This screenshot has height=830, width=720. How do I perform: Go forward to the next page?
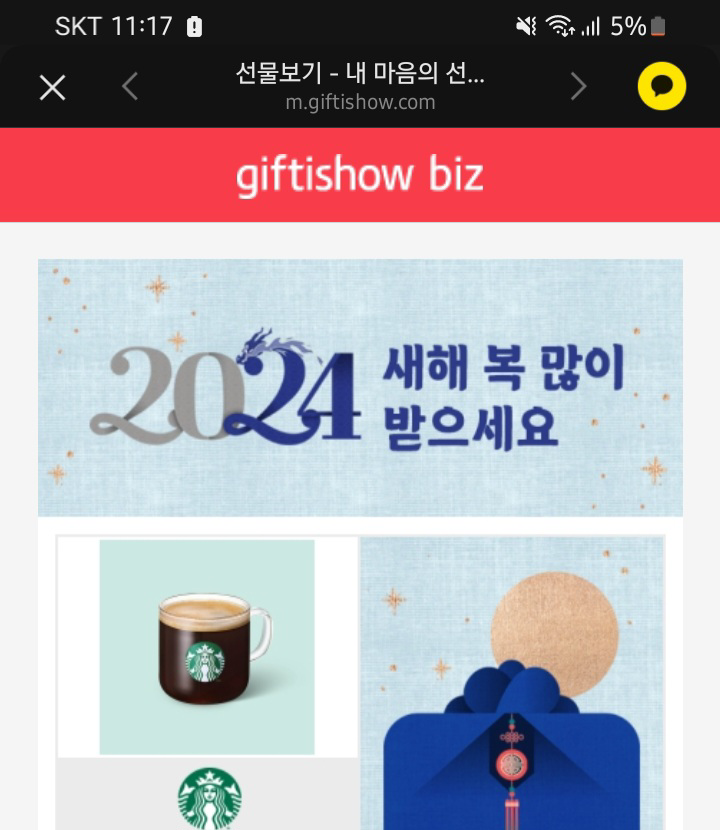[578, 88]
